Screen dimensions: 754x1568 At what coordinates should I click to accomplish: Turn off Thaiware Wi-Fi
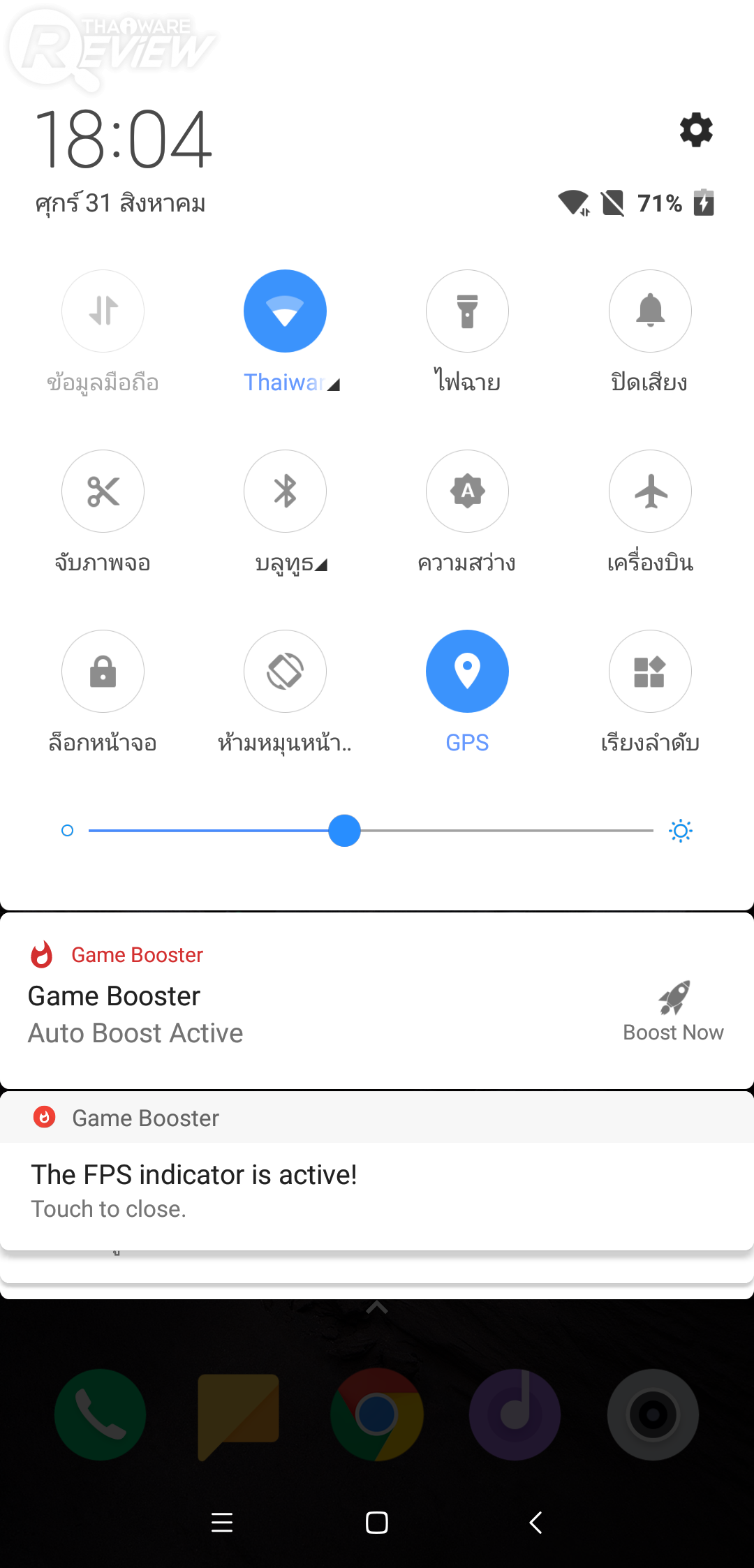285,311
